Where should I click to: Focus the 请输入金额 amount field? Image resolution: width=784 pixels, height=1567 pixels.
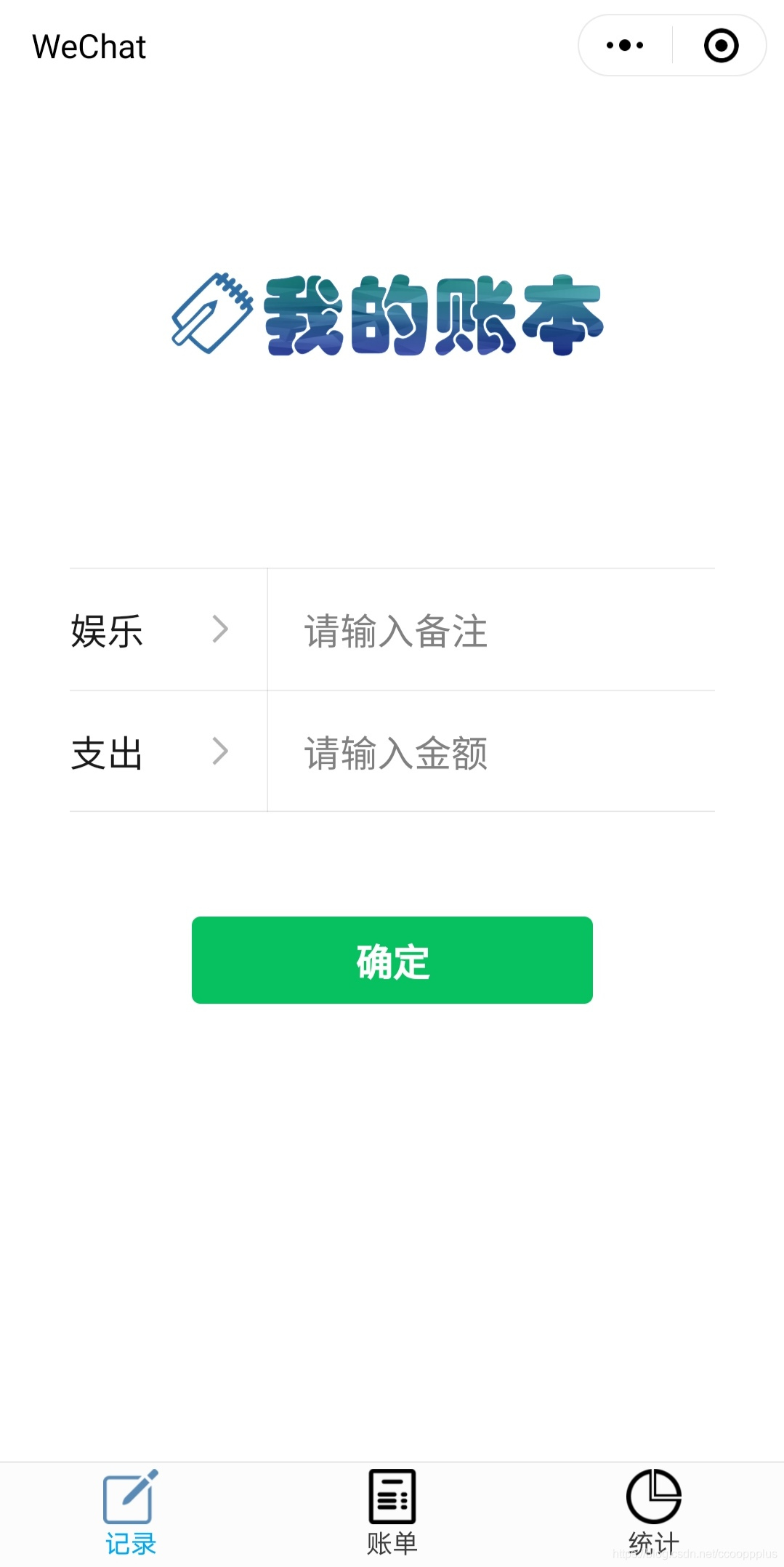(x=492, y=752)
